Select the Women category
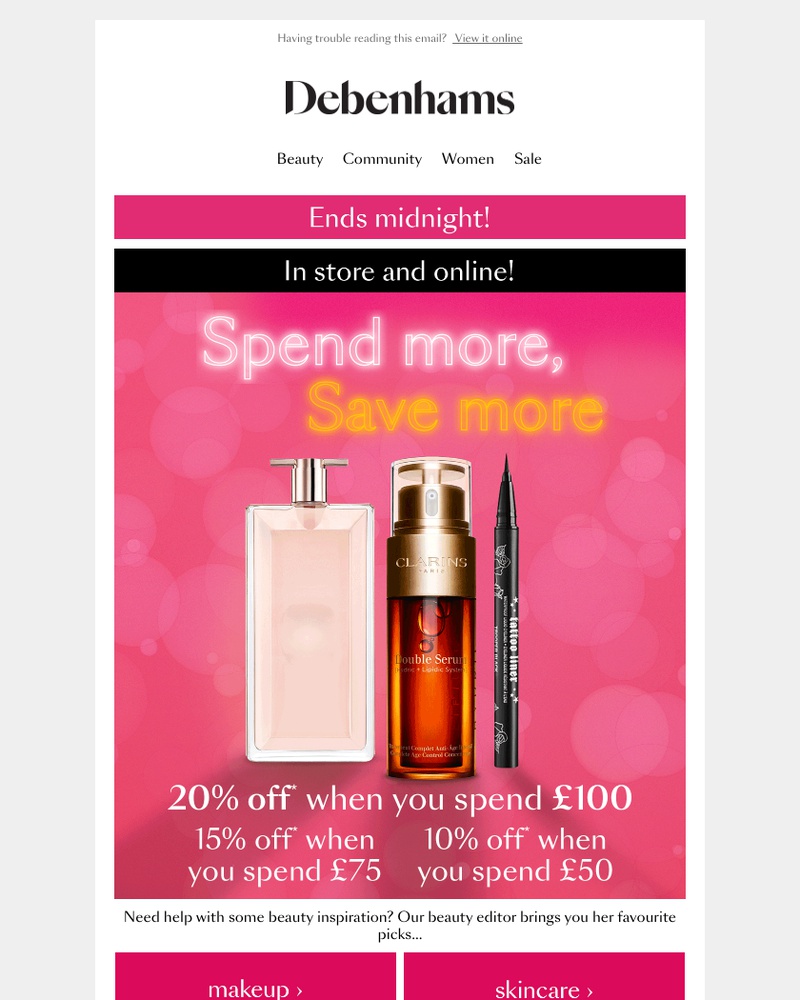This screenshot has height=1000, width=800. pyautogui.click(x=468, y=159)
